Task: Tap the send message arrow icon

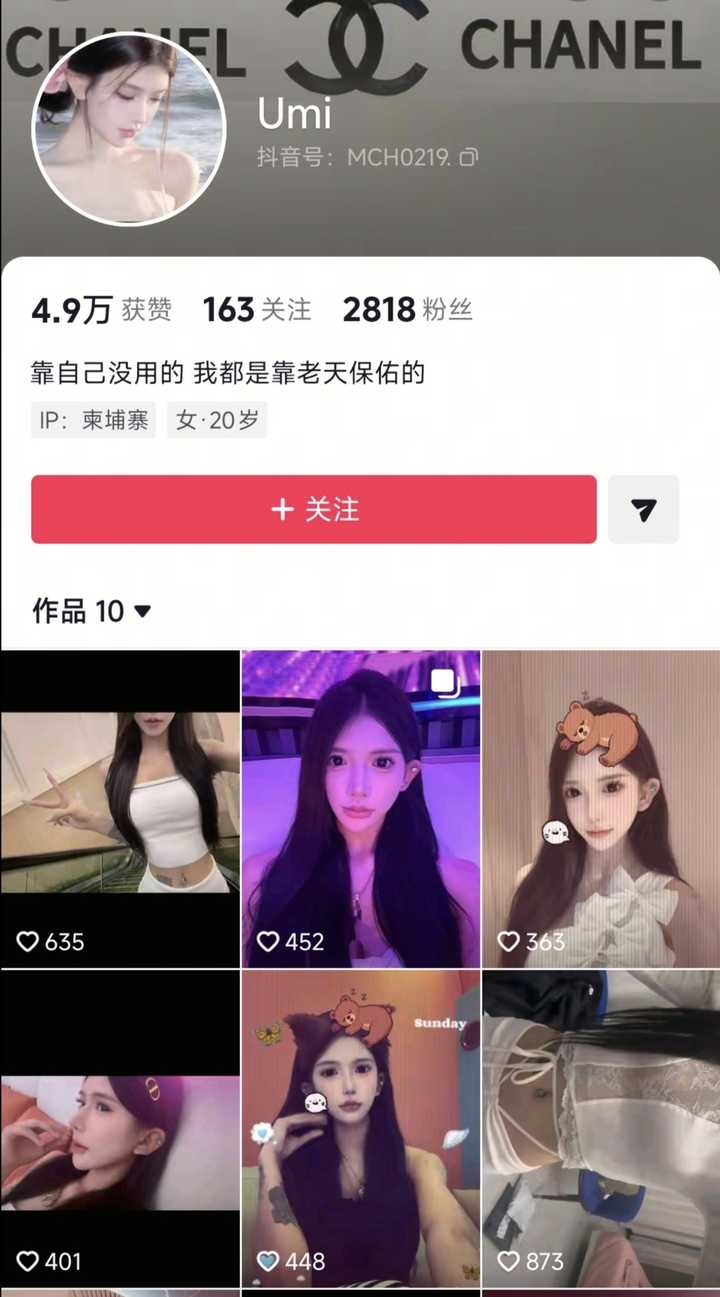Action: pos(643,509)
